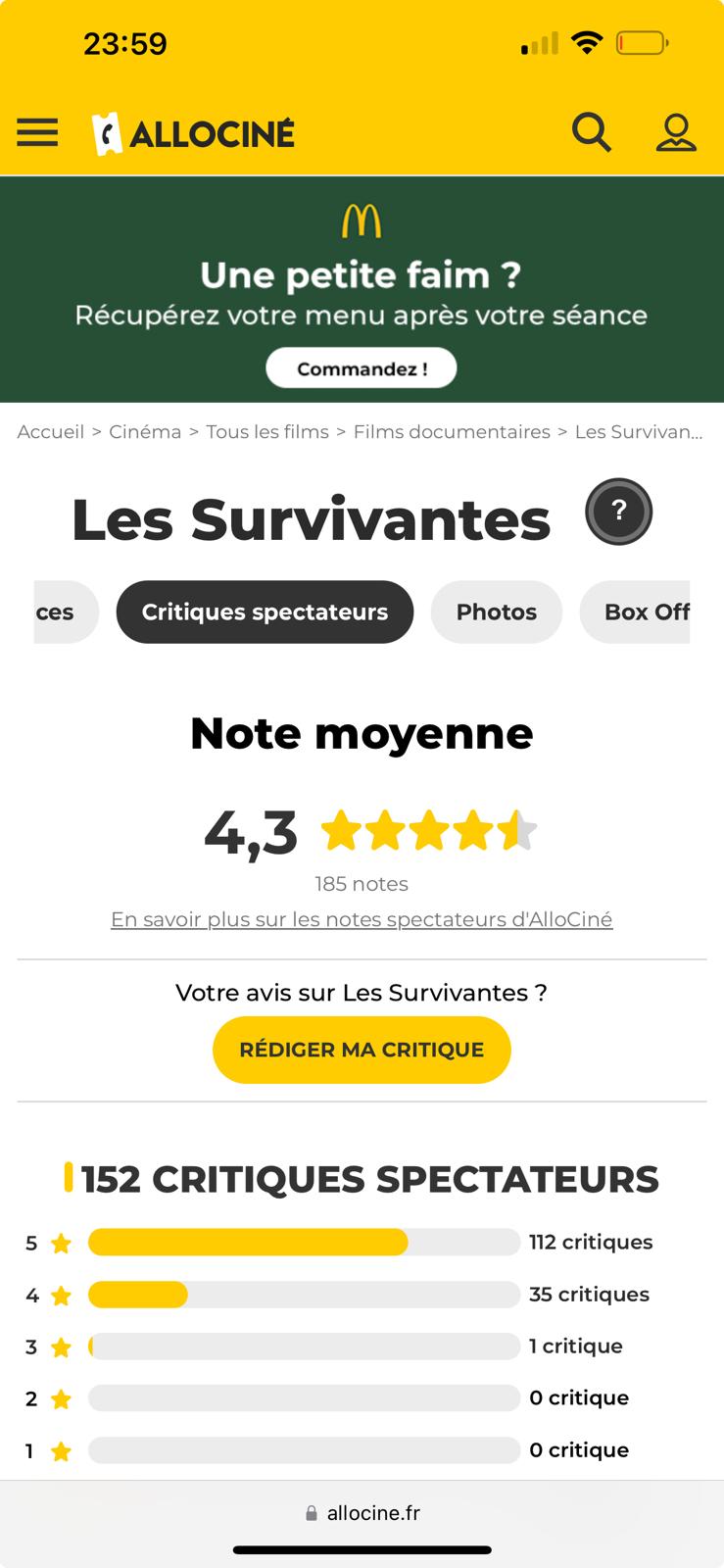This screenshot has width=724, height=1568.
Task: Switch to the Box Office tab
Action: tap(636, 612)
